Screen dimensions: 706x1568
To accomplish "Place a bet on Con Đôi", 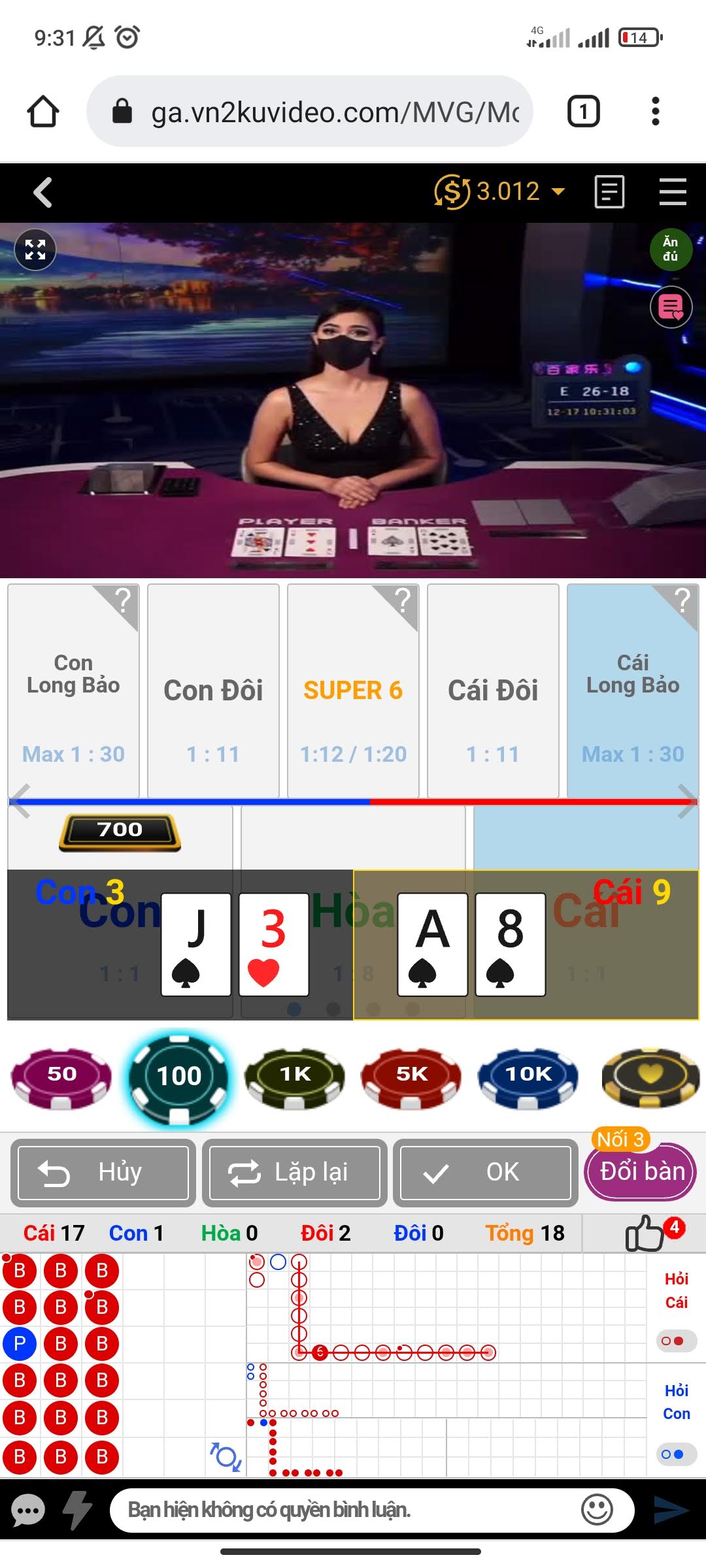I will [x=213, y=691].
